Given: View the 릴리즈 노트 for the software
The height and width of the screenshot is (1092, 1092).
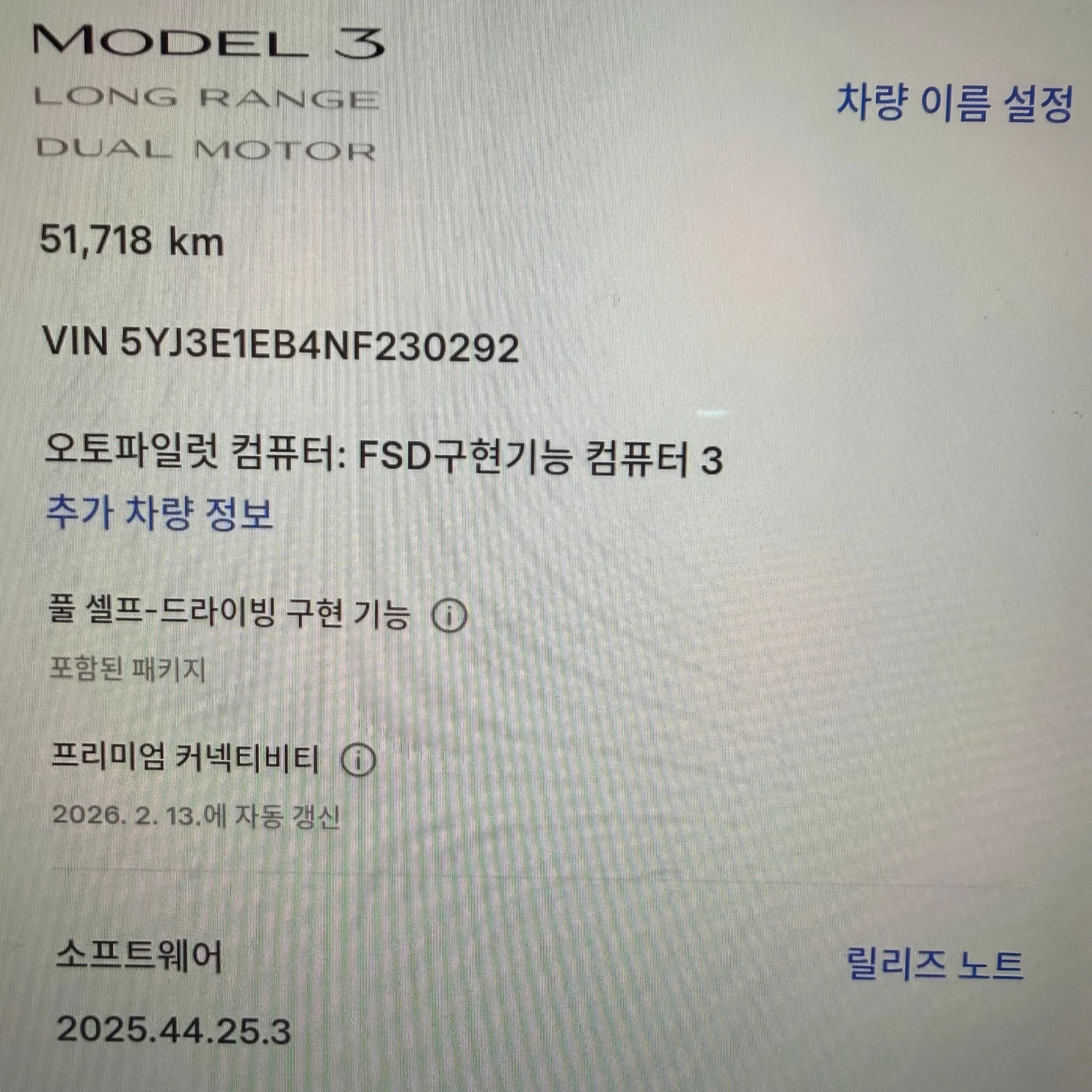Looking at the screenshot, I should tap(934, 964).
